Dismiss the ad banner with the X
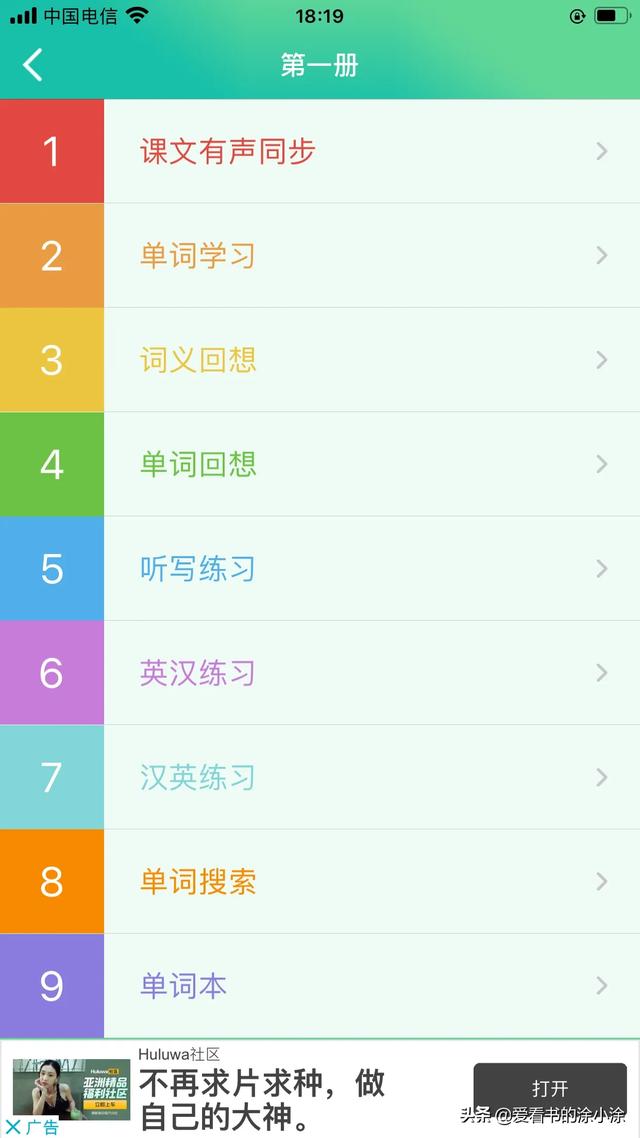 point(13,1127)
